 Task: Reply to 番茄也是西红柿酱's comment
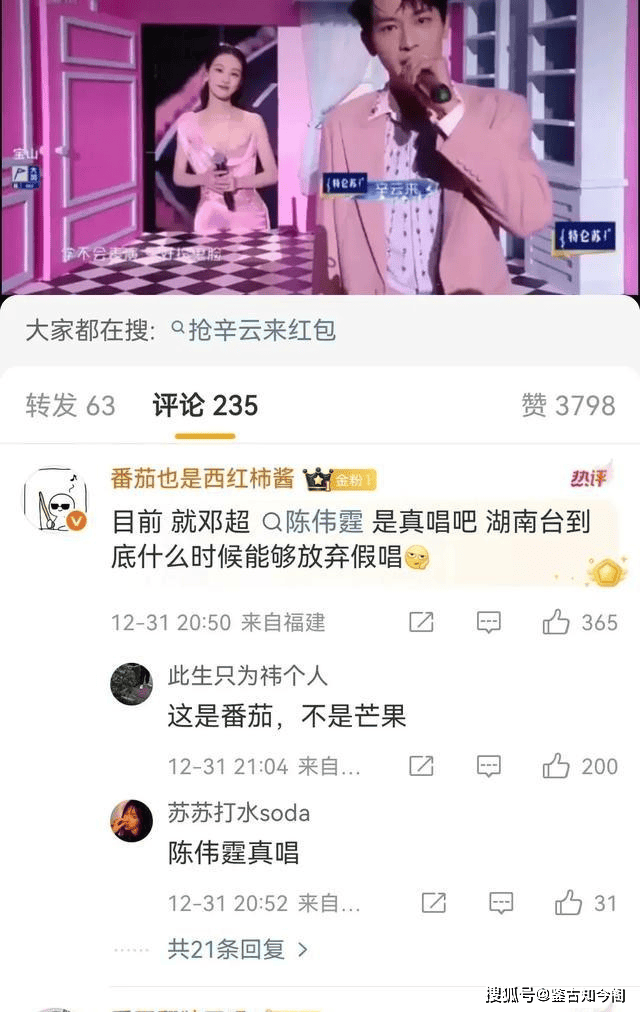[488, 622]
